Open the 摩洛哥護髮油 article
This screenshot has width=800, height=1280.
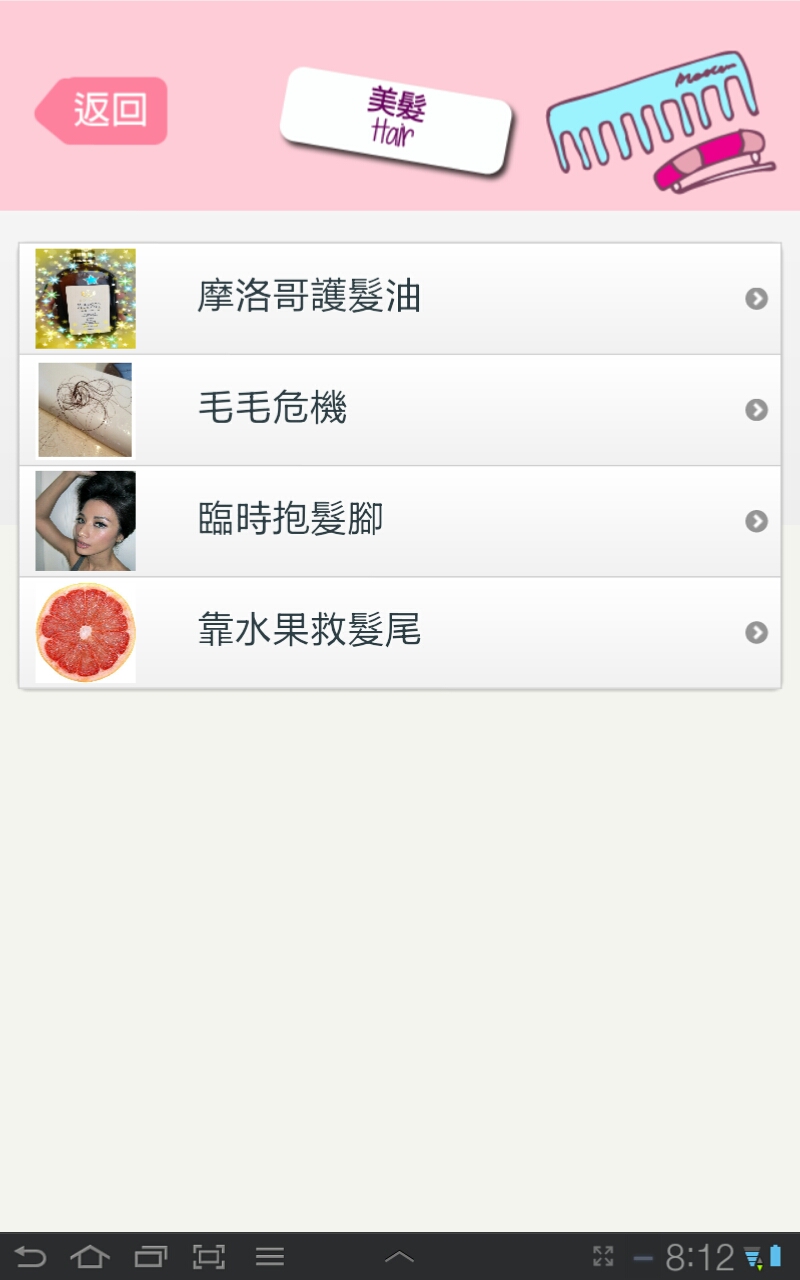[x=400, y=298]
